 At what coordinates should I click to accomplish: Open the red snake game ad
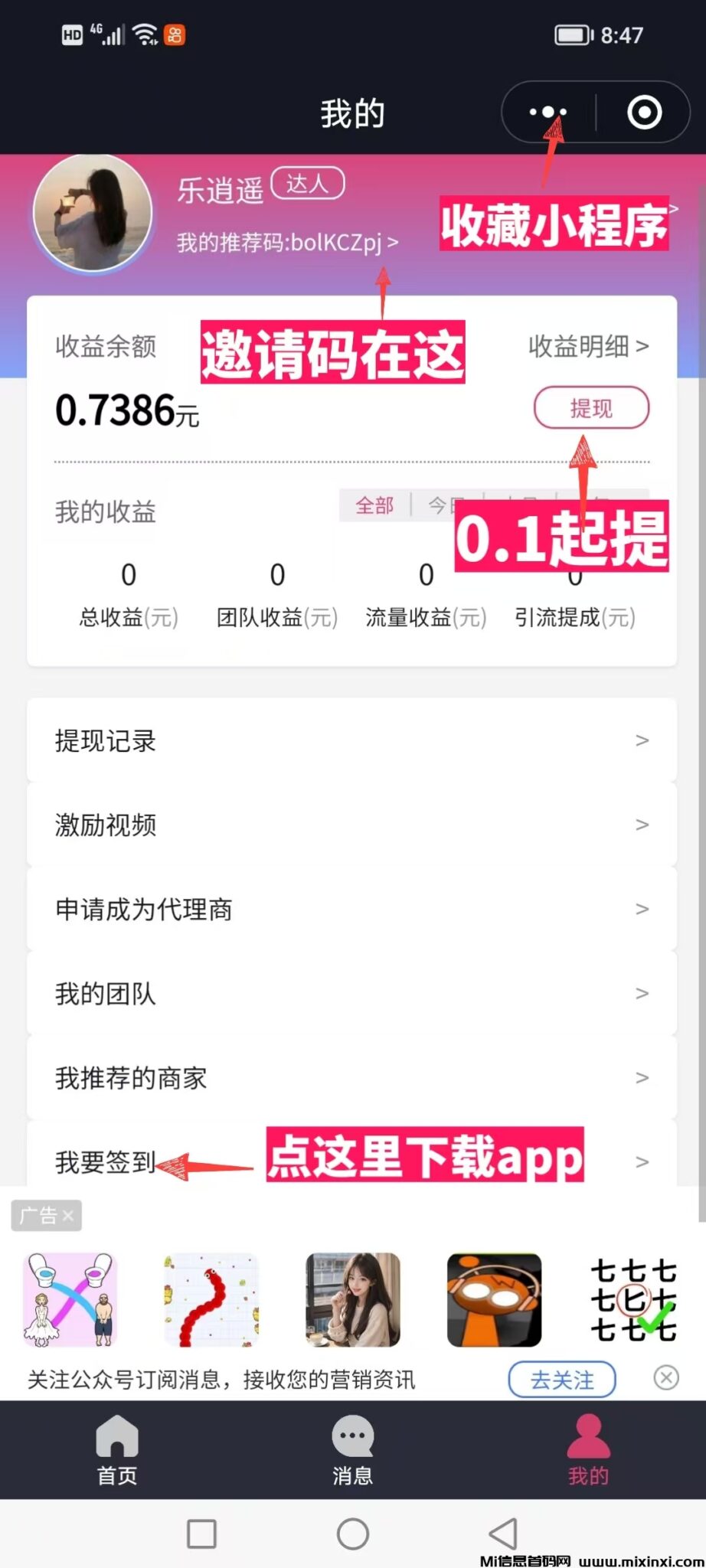point(211,1300)
